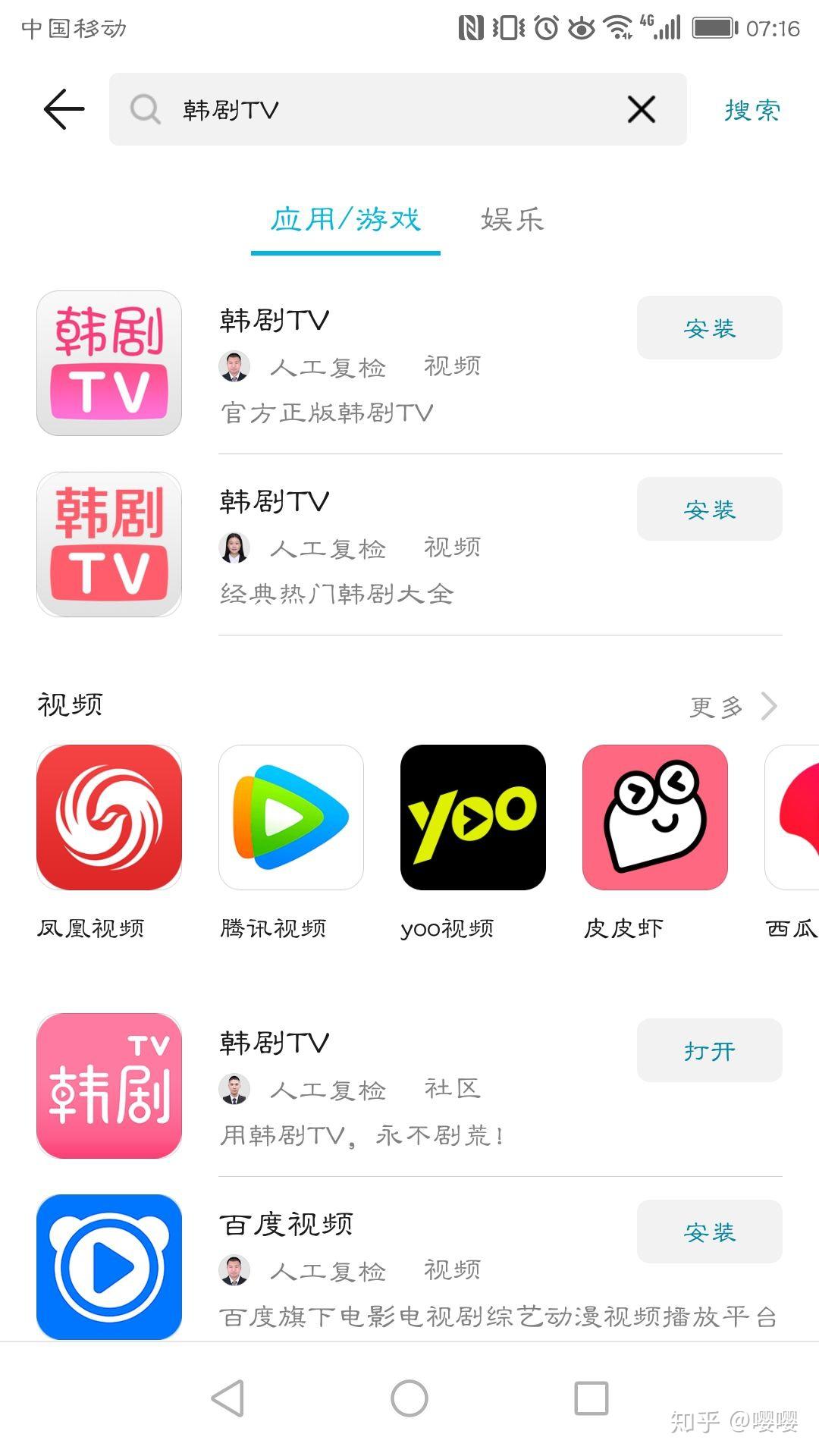Tap the 搜索 button to search

pyautogui.click(x=752, y=110)
